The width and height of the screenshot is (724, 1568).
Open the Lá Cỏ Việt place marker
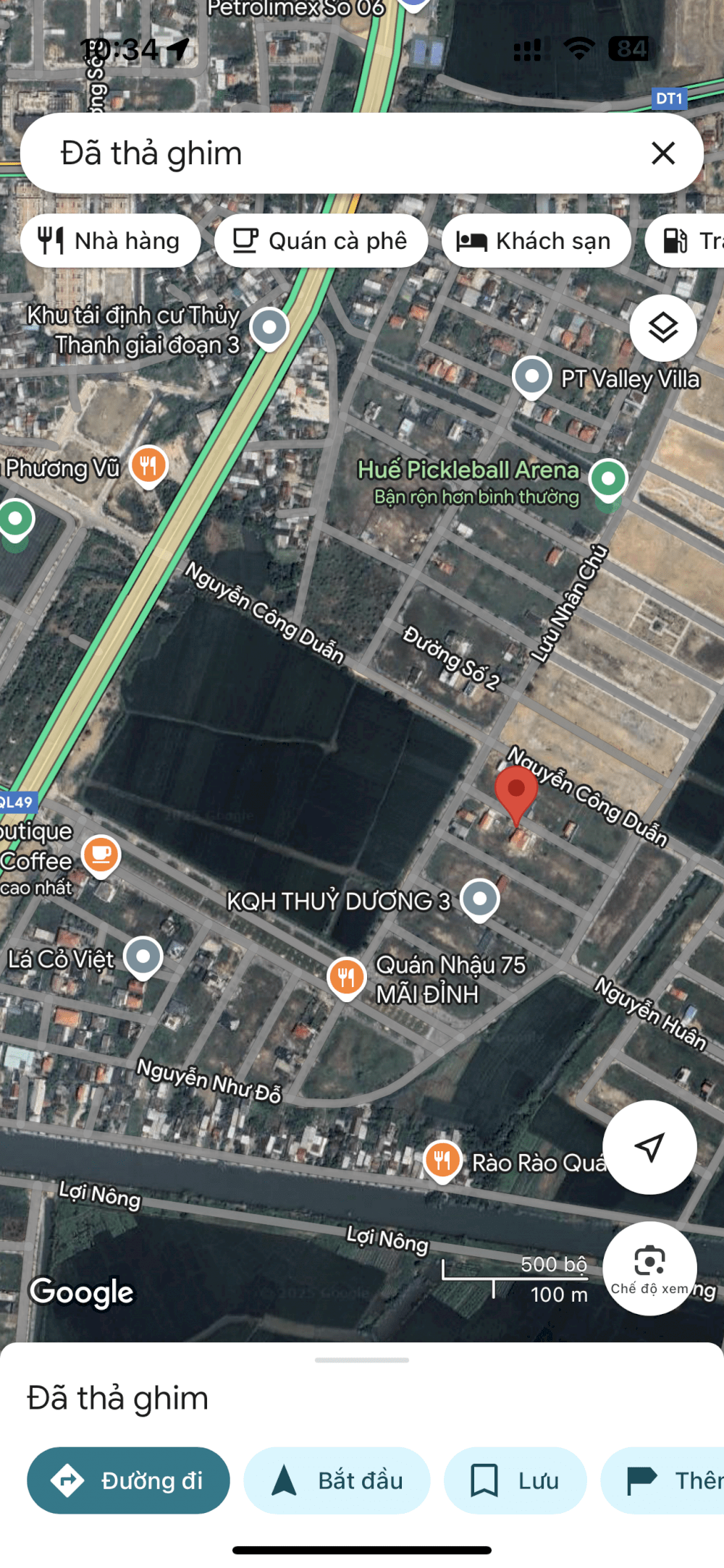143,959
